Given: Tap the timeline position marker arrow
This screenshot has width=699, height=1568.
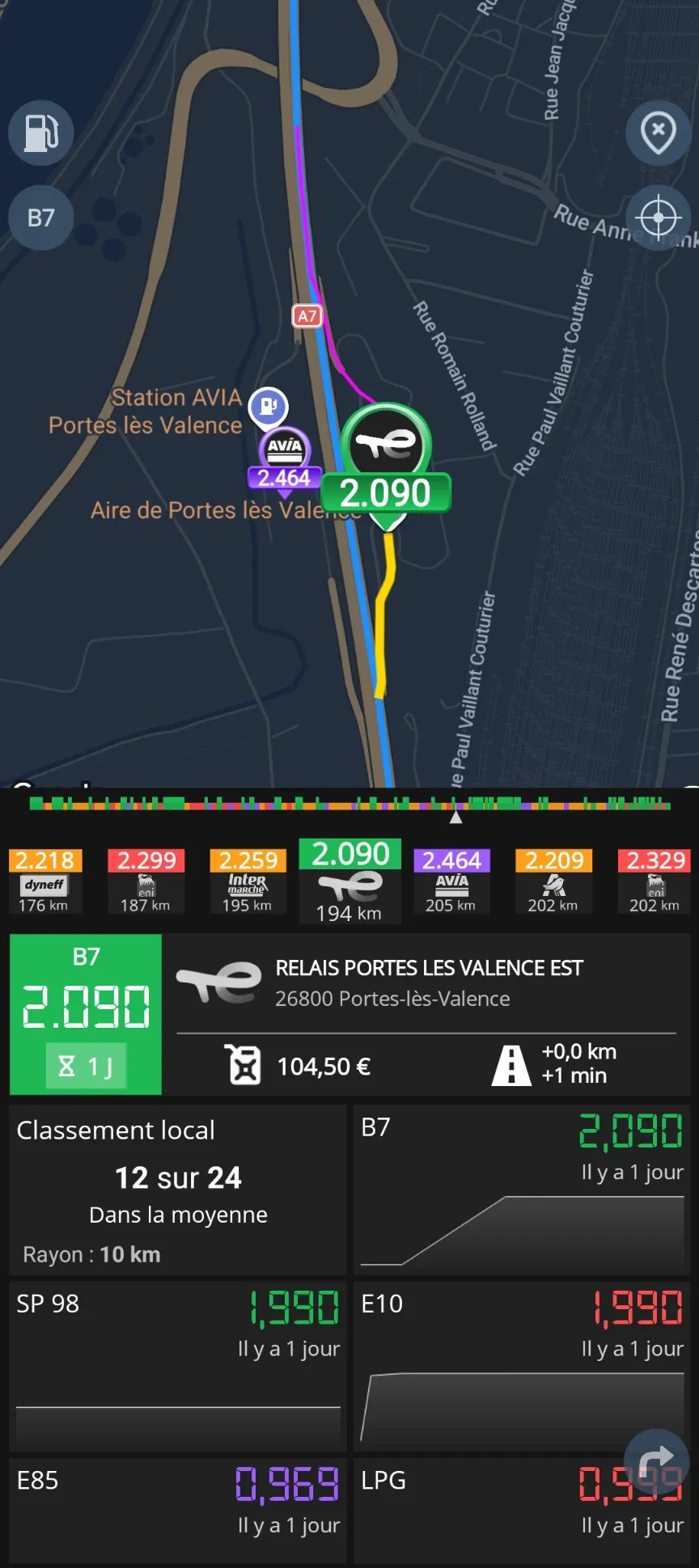Looking at the screenshot, I should pos(456,818).
